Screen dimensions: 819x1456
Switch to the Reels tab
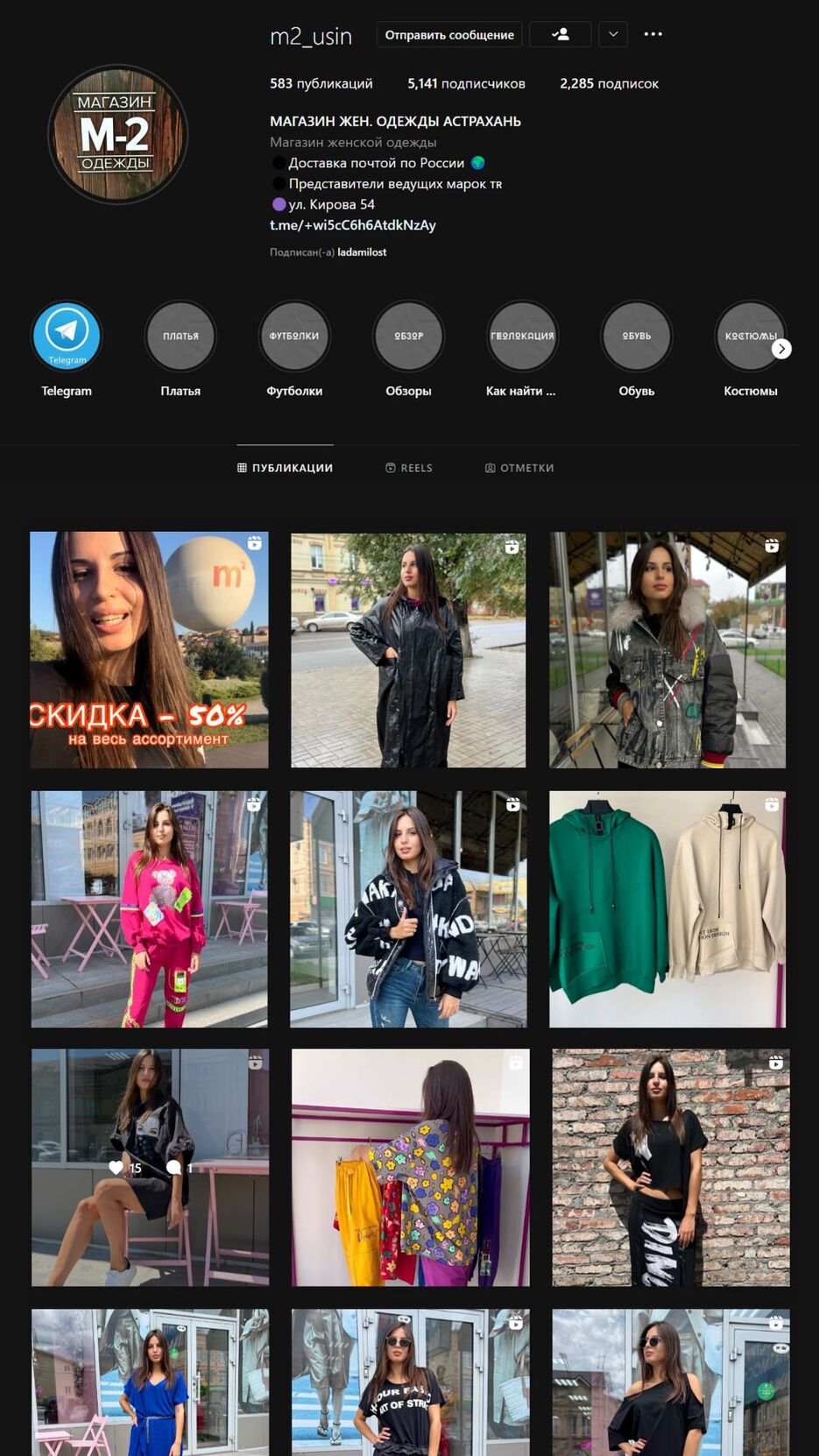click(409, 468)
